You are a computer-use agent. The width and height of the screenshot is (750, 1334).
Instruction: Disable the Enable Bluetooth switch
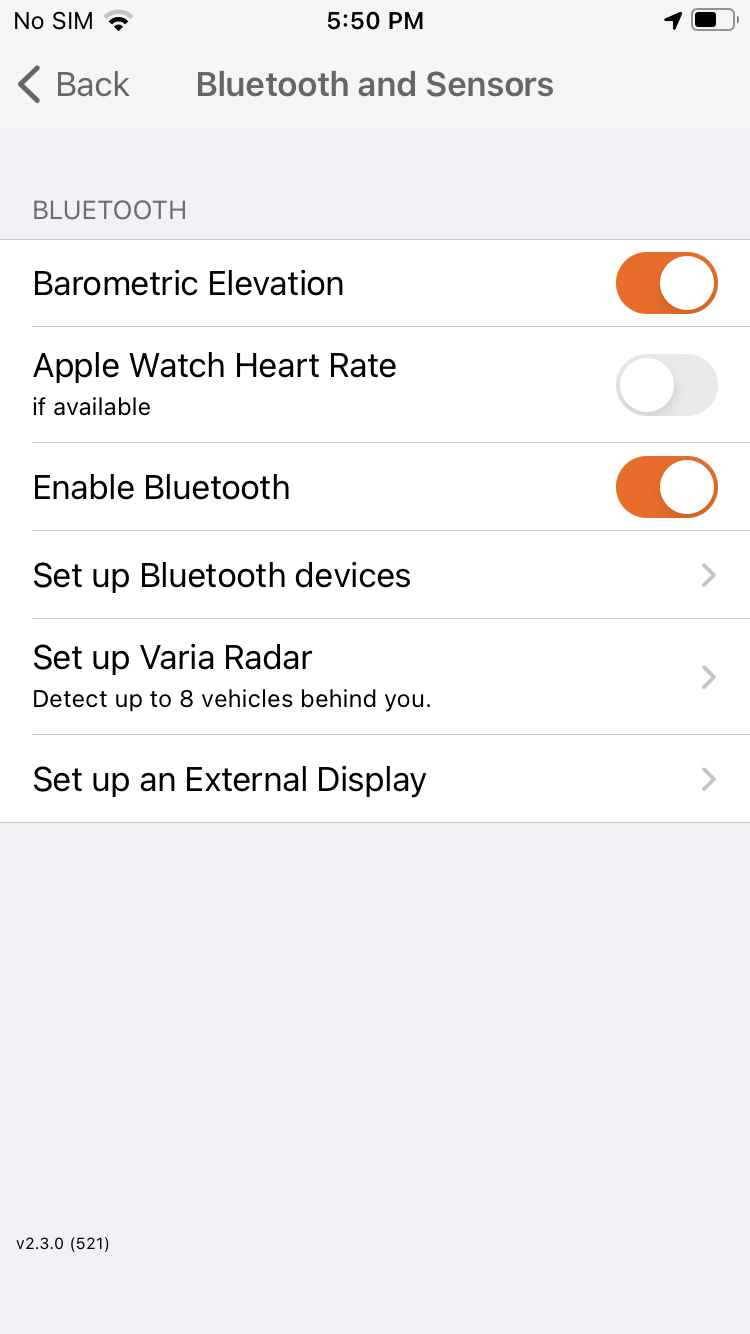click(x=667, y=487)
